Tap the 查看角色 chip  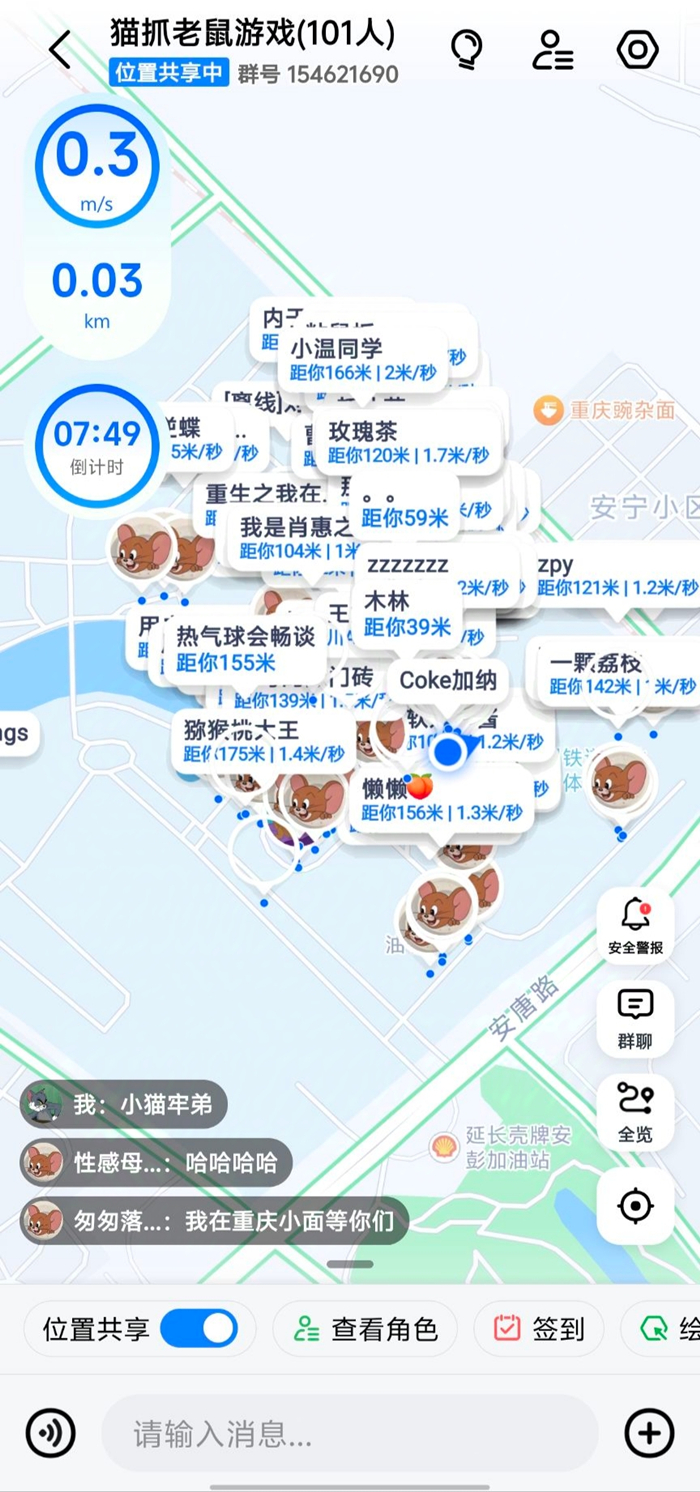[365, 1329]
